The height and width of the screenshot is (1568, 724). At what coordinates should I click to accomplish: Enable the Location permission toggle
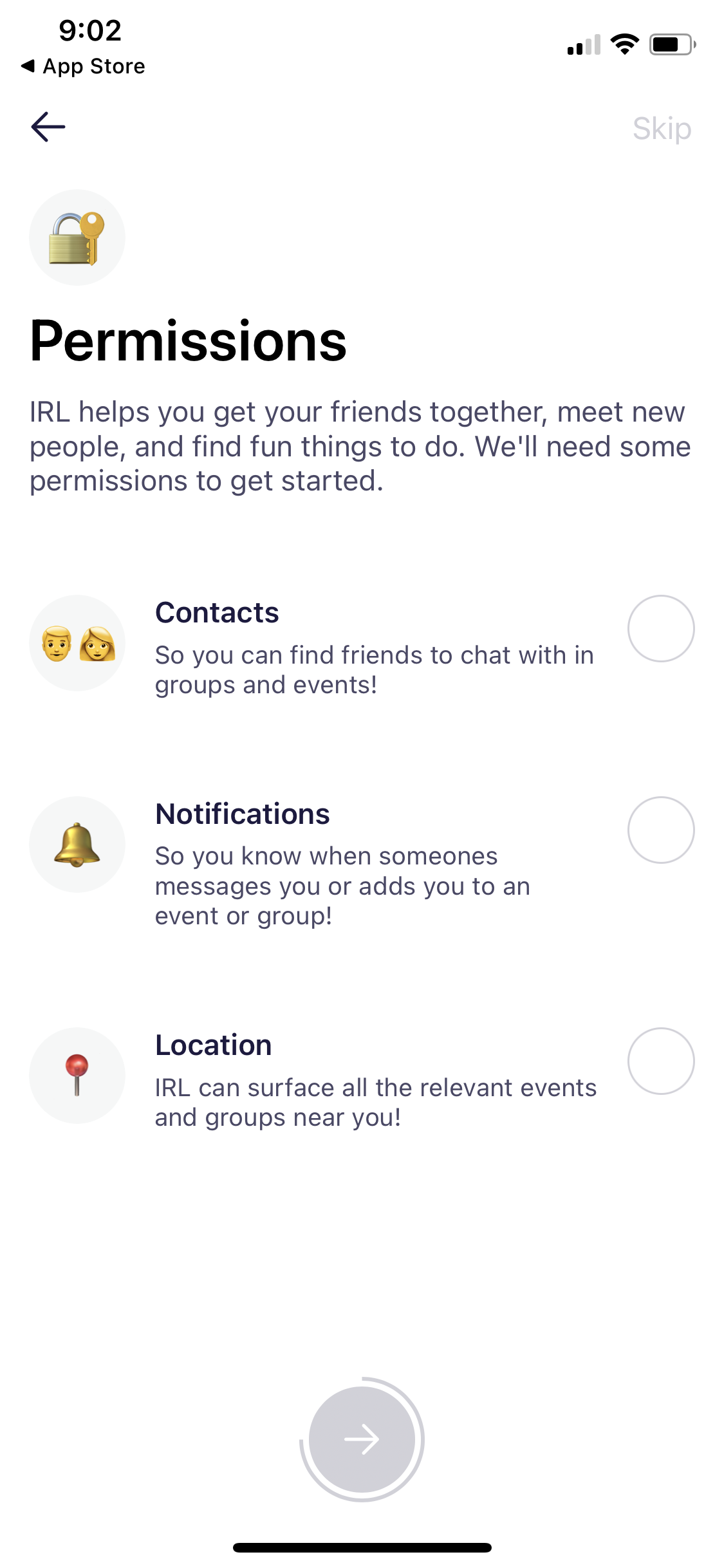click(x=662, y=1061)
